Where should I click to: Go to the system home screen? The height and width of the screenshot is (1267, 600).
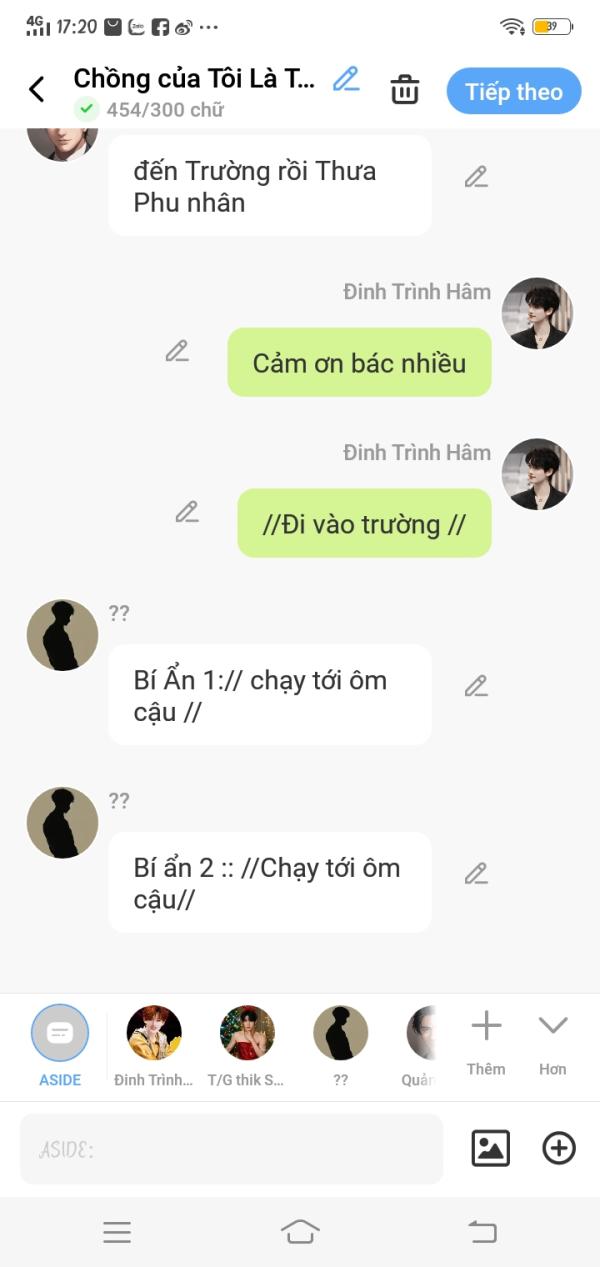pos(300,1232)
